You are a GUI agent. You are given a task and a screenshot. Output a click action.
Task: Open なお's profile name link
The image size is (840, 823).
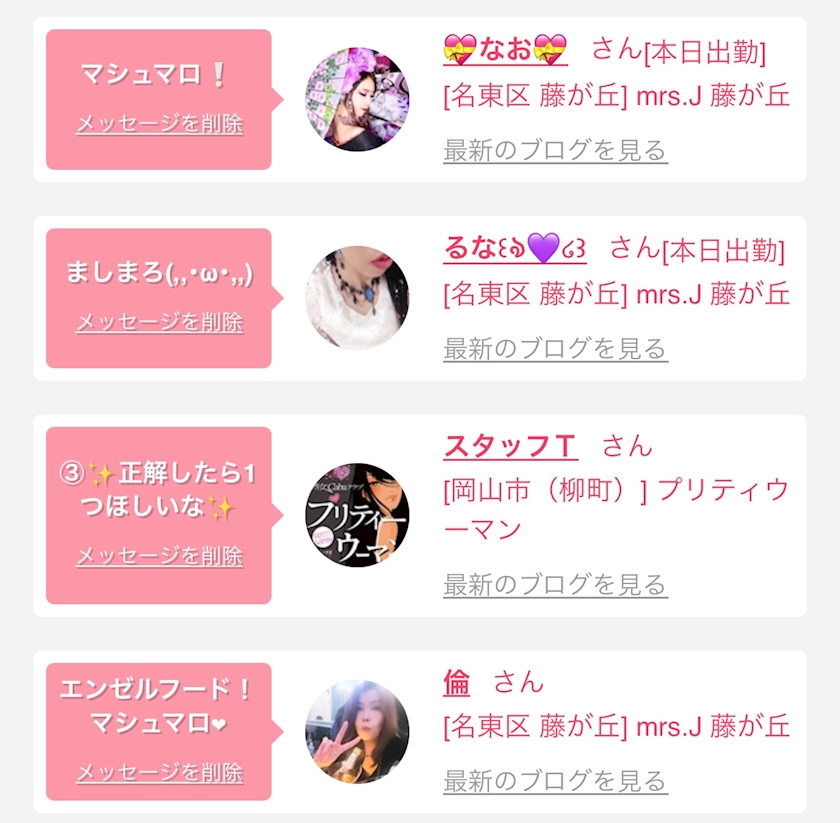click(505, 48)
